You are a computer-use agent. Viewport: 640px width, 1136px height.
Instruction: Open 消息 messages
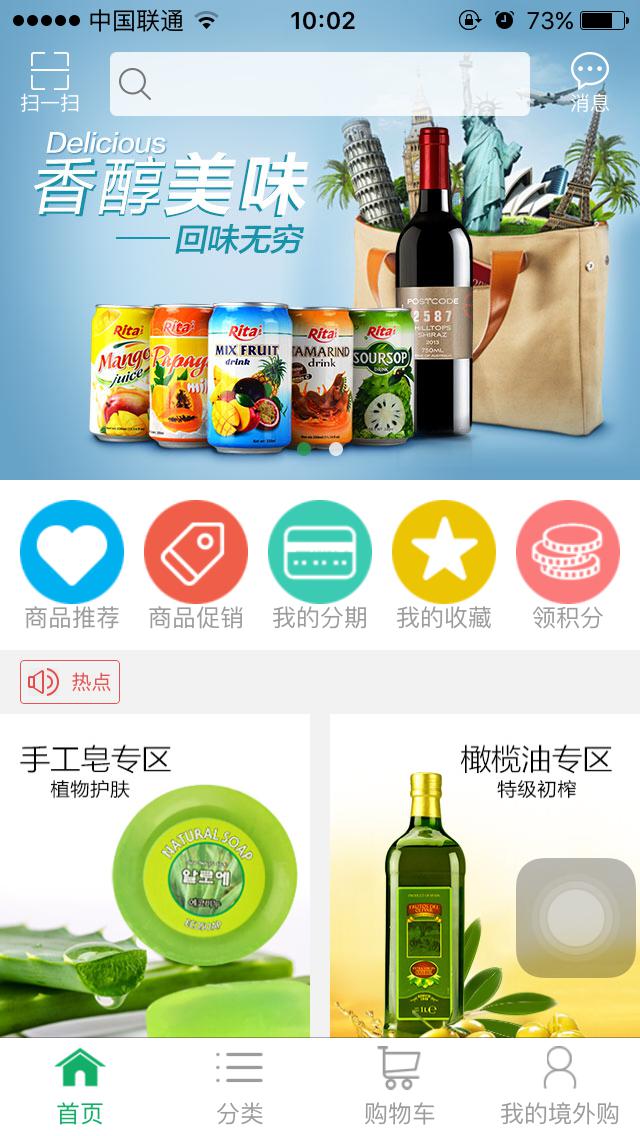coord(589,80)
